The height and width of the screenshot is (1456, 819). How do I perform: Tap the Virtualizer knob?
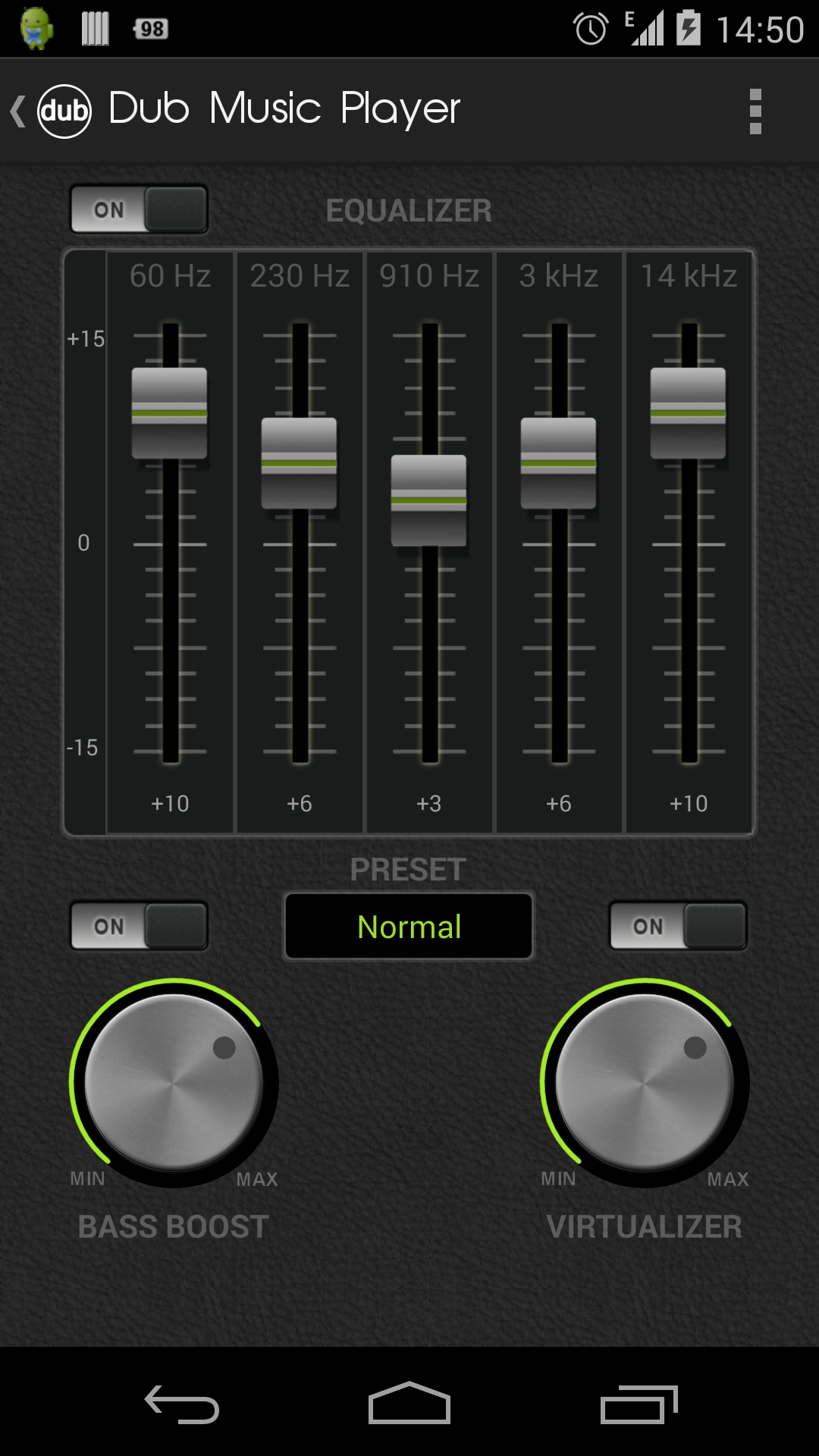tap(645, 1083)
